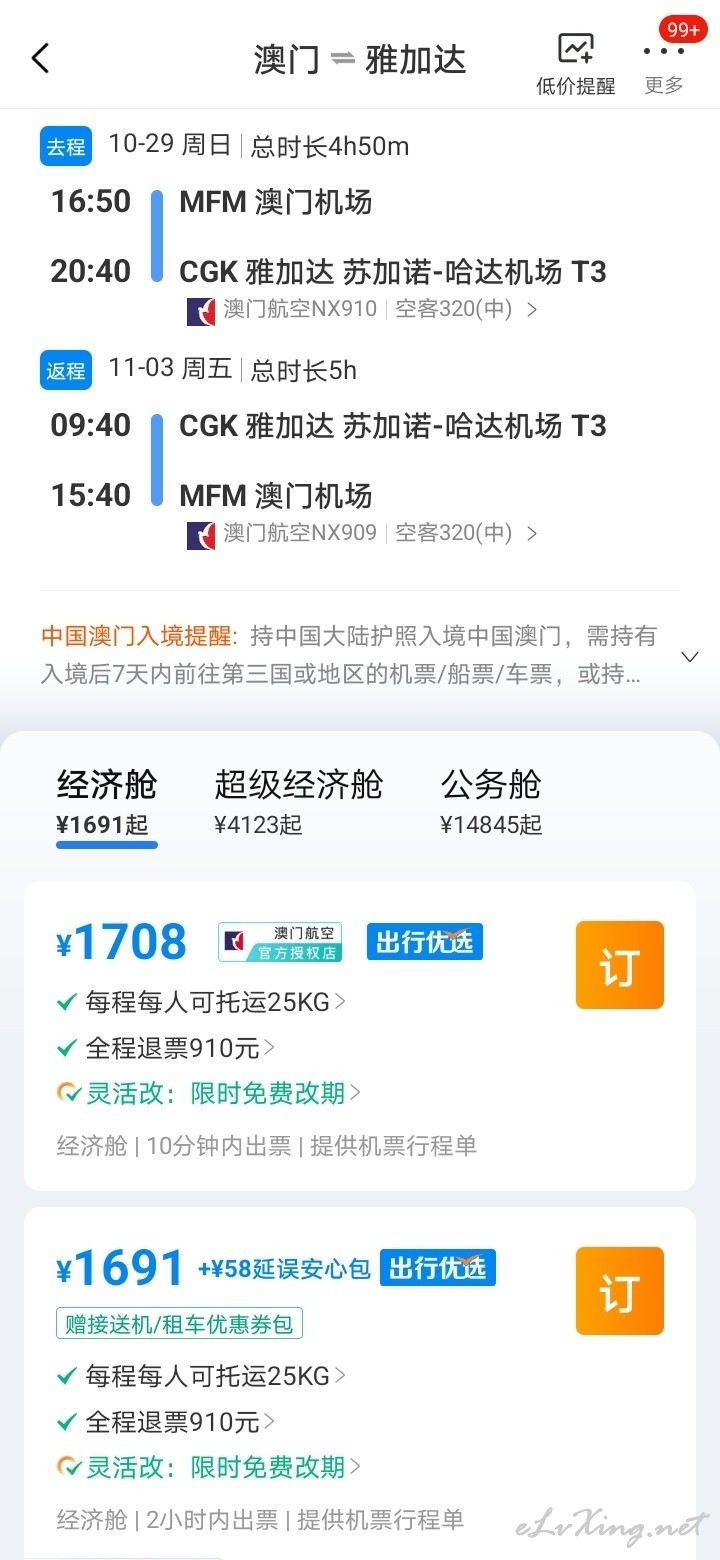Viewport: 720px width, 1560px height.
Task: View outbound flight NX910 details
Action: coord(362,309)
